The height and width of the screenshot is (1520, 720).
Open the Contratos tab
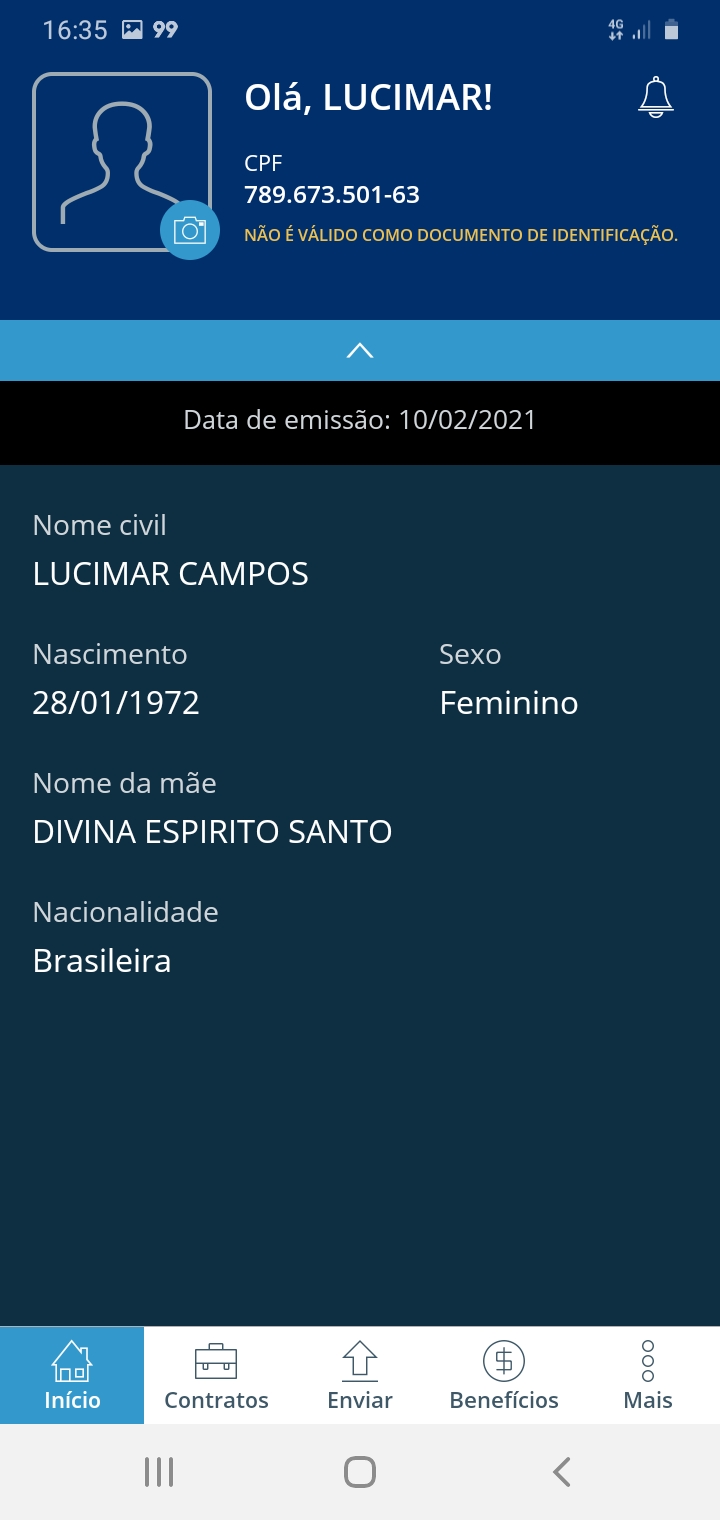pos(216,1375)
